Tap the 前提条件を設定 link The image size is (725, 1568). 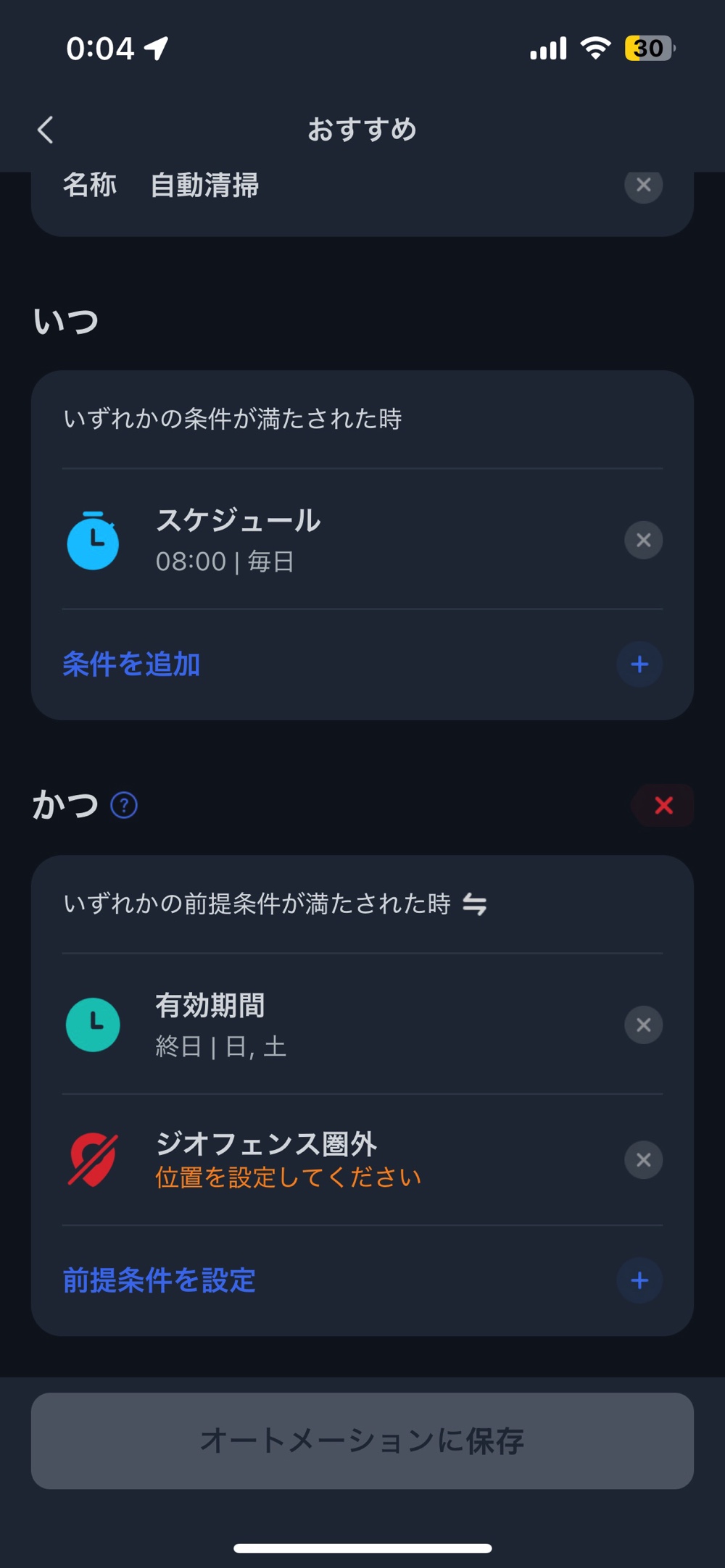pyautogui.click(x=159, y=1280)
